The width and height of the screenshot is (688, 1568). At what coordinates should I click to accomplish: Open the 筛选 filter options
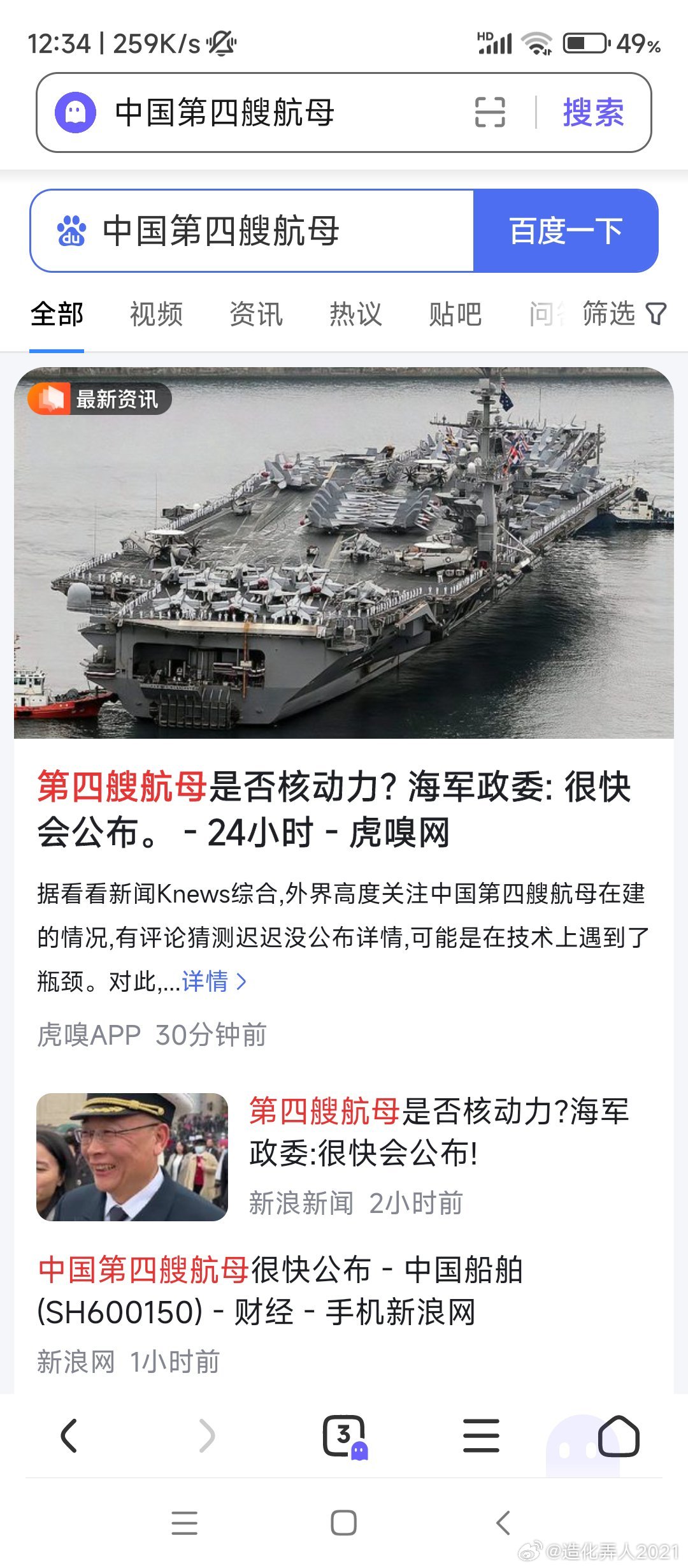point(623,314)
